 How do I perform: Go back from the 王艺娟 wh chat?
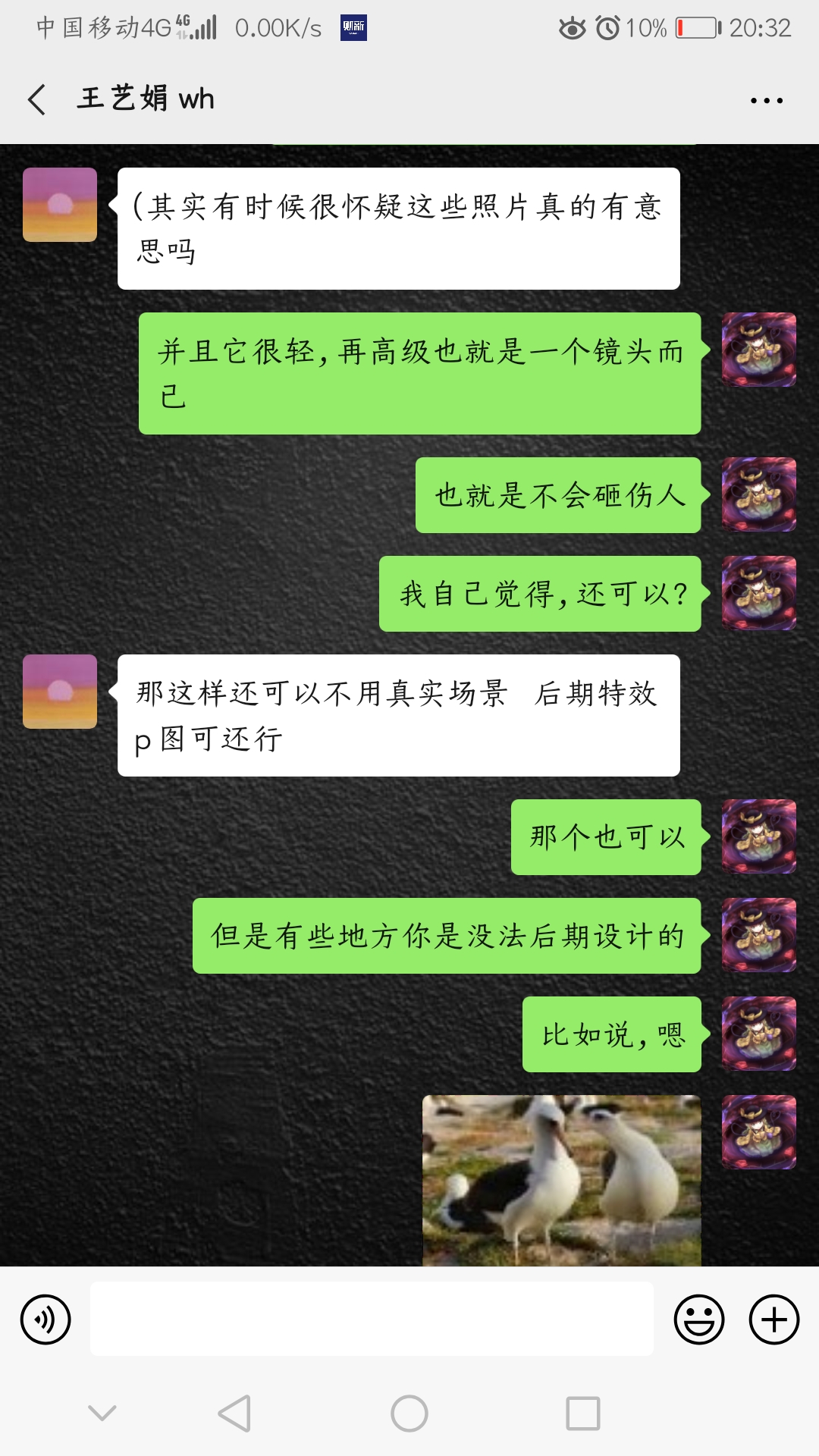36,99
